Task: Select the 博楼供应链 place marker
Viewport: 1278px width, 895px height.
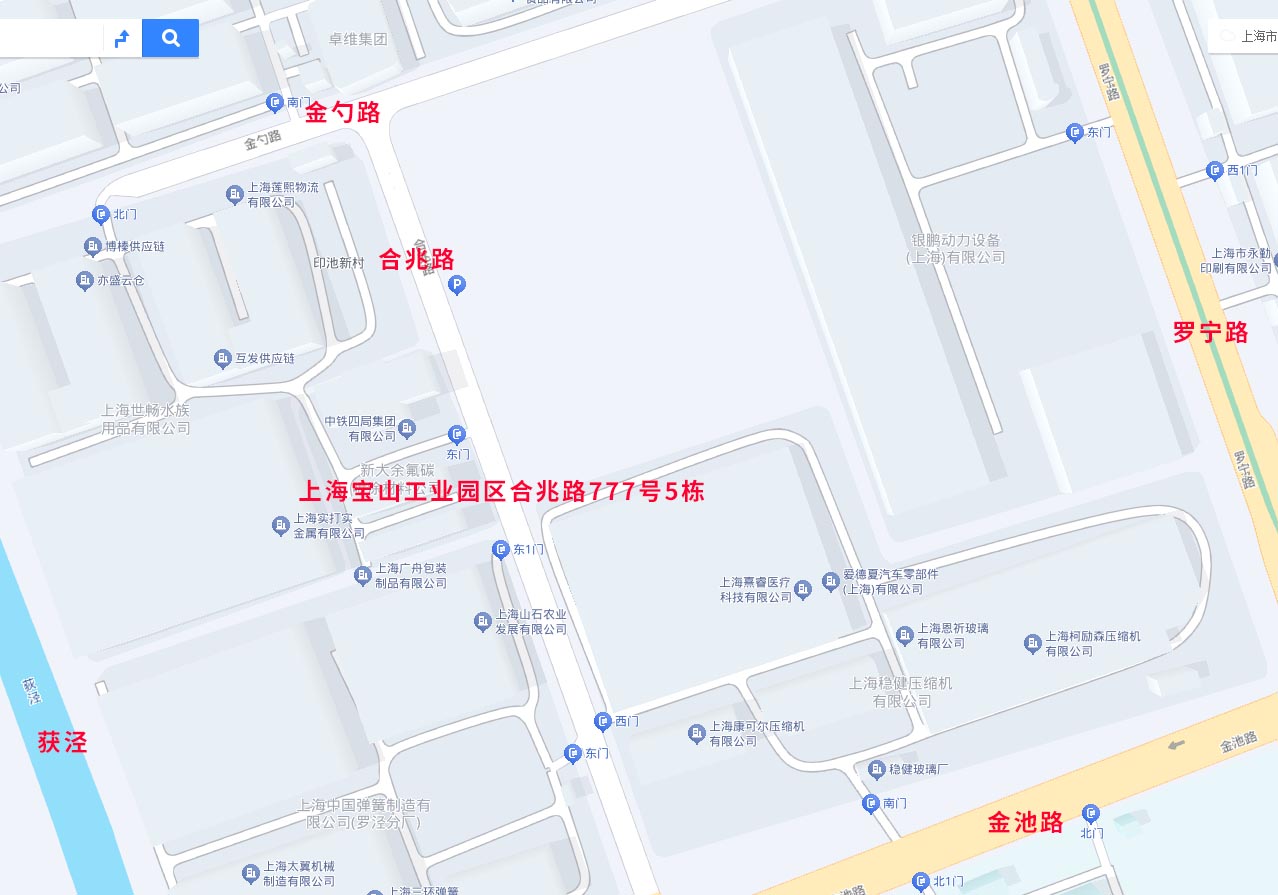Action: point(92,246)
